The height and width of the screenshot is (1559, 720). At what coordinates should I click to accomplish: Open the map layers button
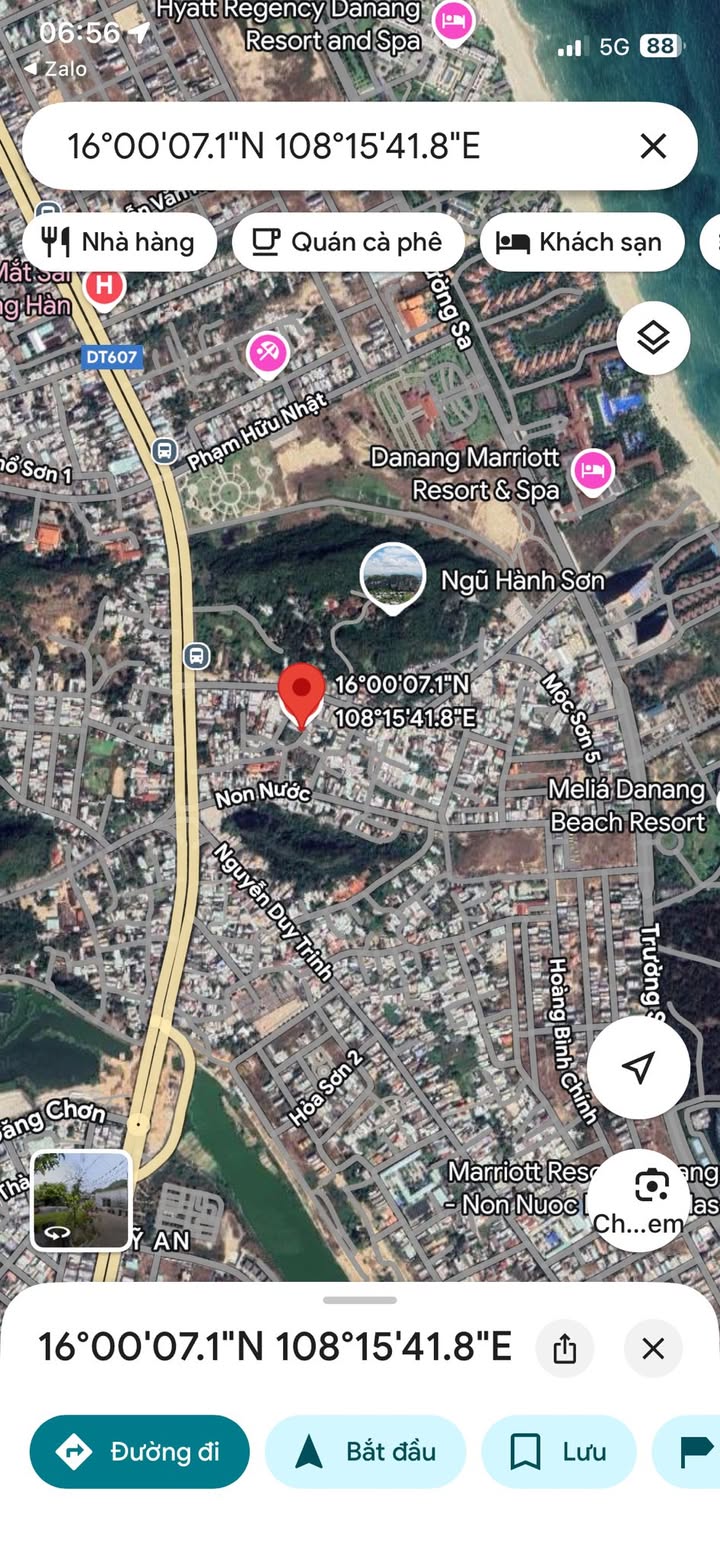point(653,338)
